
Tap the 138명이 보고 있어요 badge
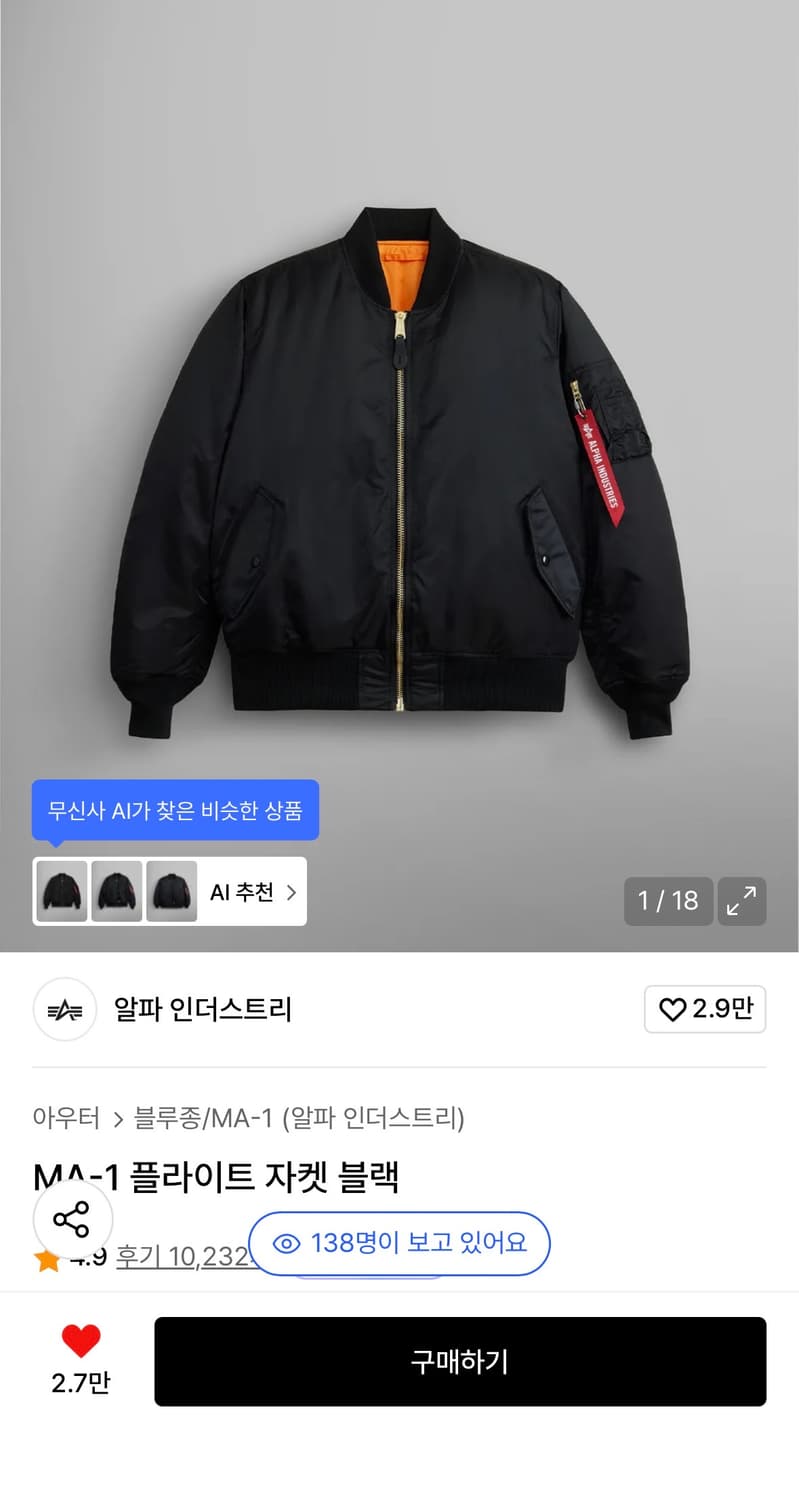[x=400, y=1244]
